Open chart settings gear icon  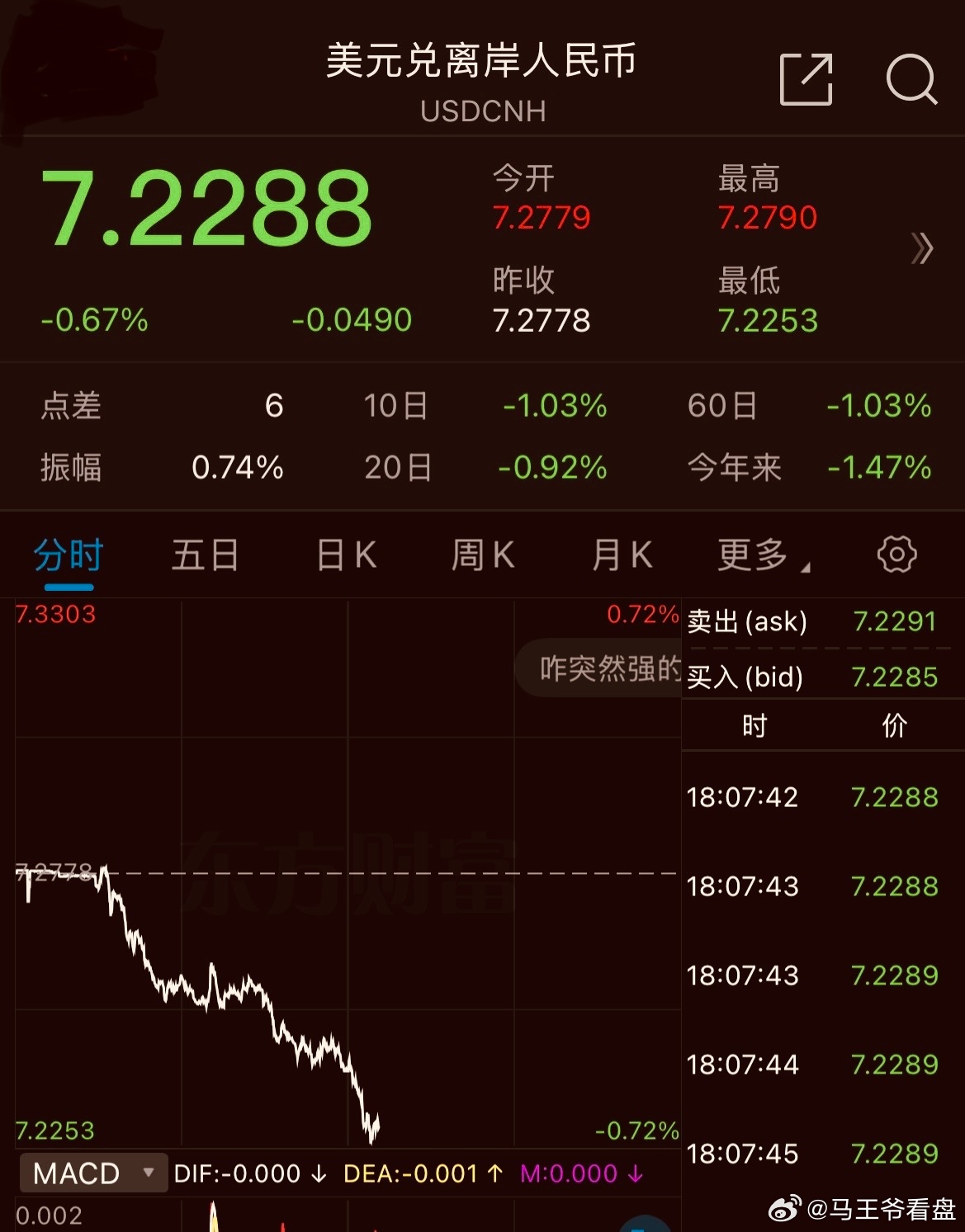coord(896,555)
